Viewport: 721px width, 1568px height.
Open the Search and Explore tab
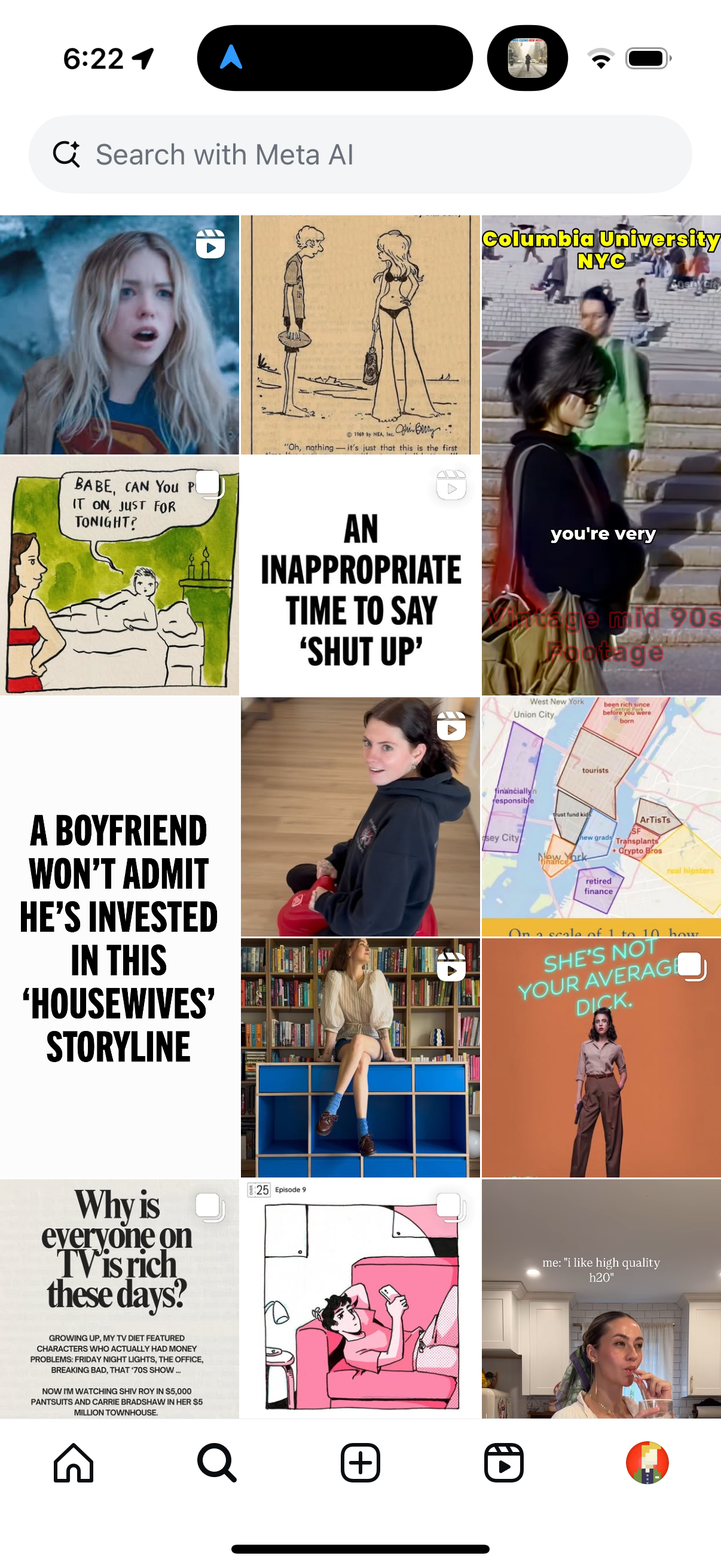click(217, 1462)
